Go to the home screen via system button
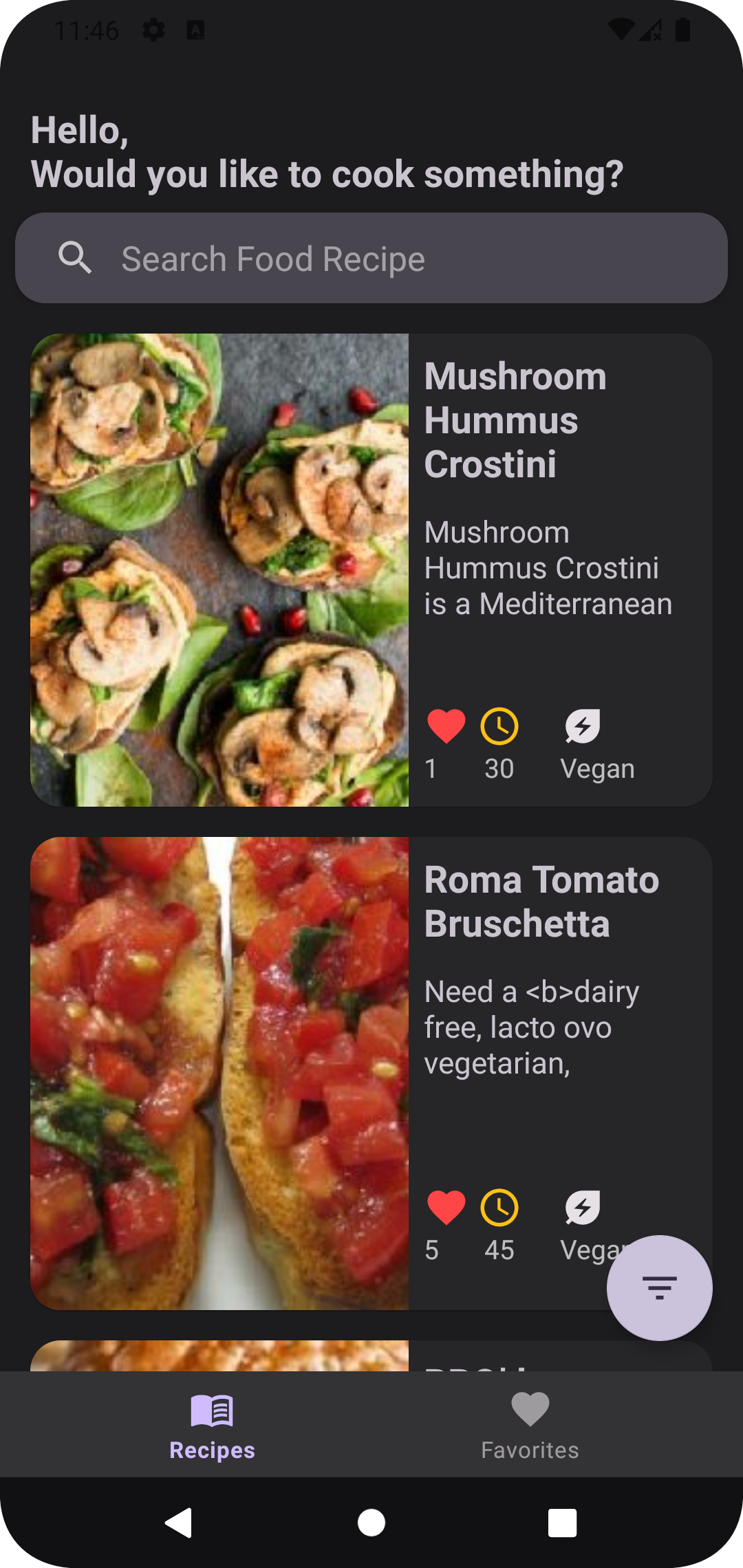Screen dimensions: 743x1568 [371, 1523]
